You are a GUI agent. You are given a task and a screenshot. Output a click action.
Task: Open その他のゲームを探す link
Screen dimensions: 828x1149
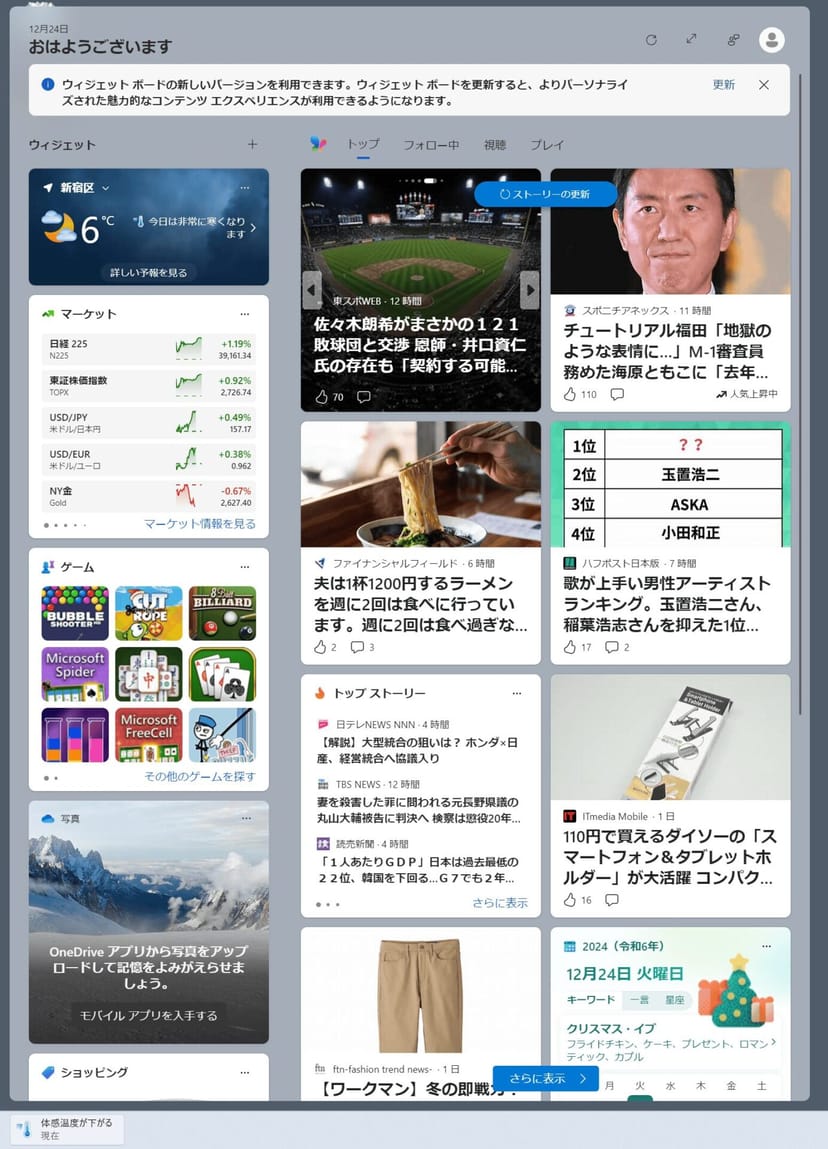coord(199,777)
